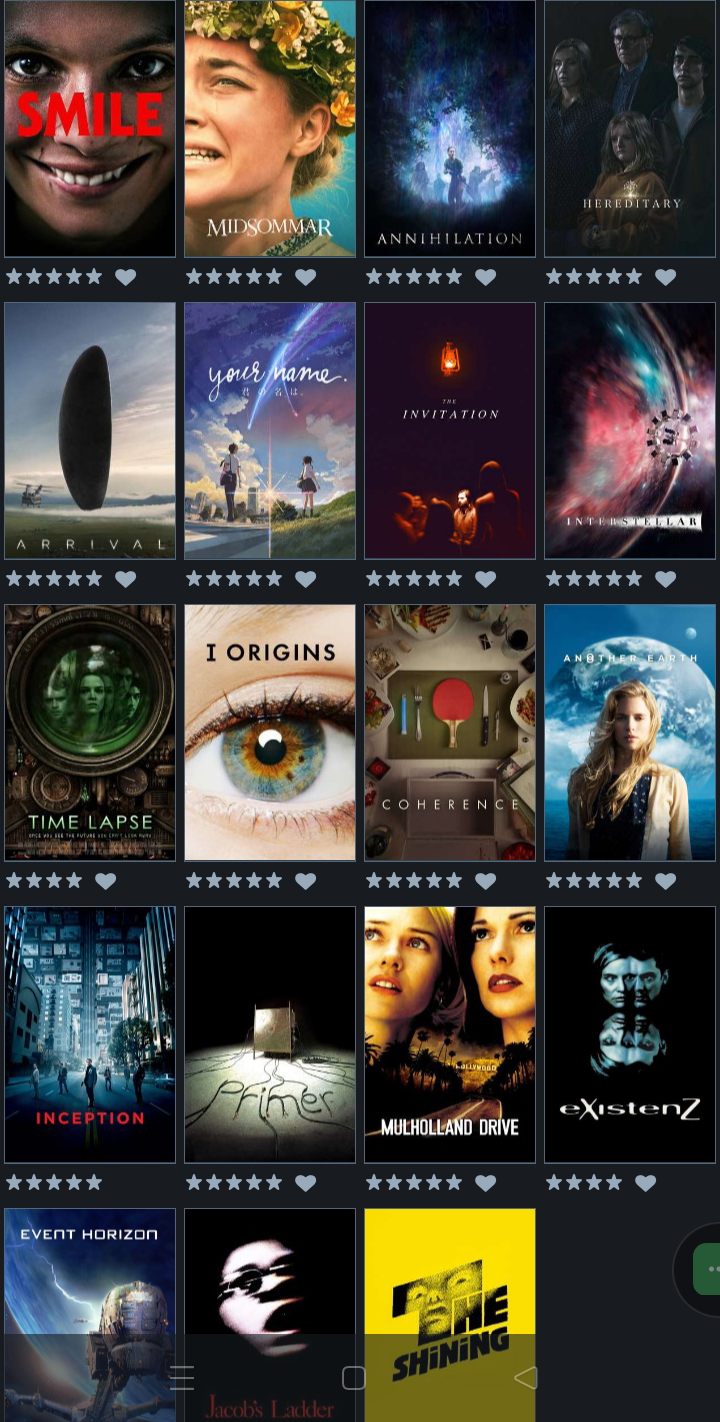Open the Midsommar film tile
This screenshot has height=1422, width=720.
[x=270, y=128]
